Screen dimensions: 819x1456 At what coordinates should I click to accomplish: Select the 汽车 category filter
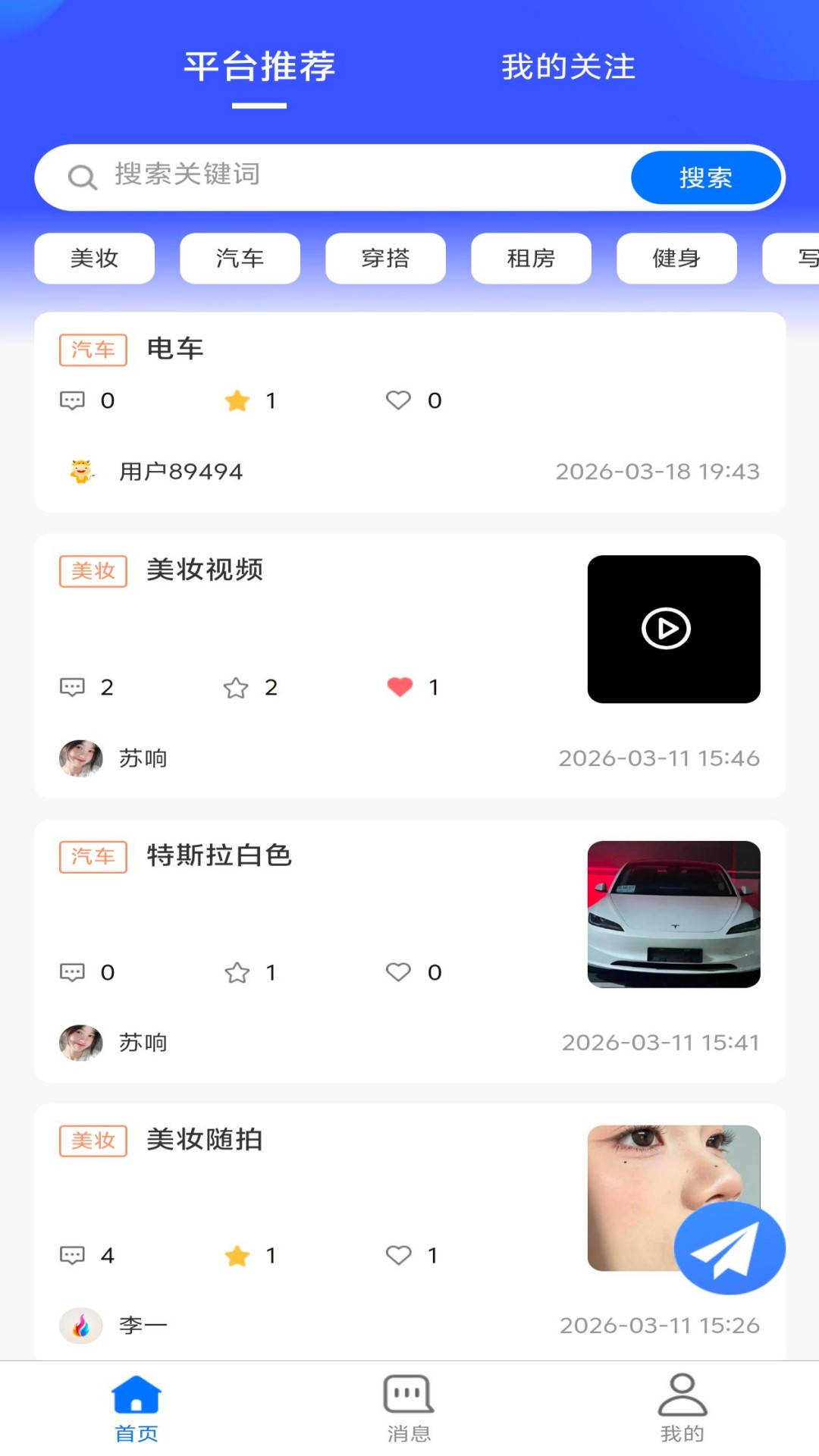click(240, 258)
